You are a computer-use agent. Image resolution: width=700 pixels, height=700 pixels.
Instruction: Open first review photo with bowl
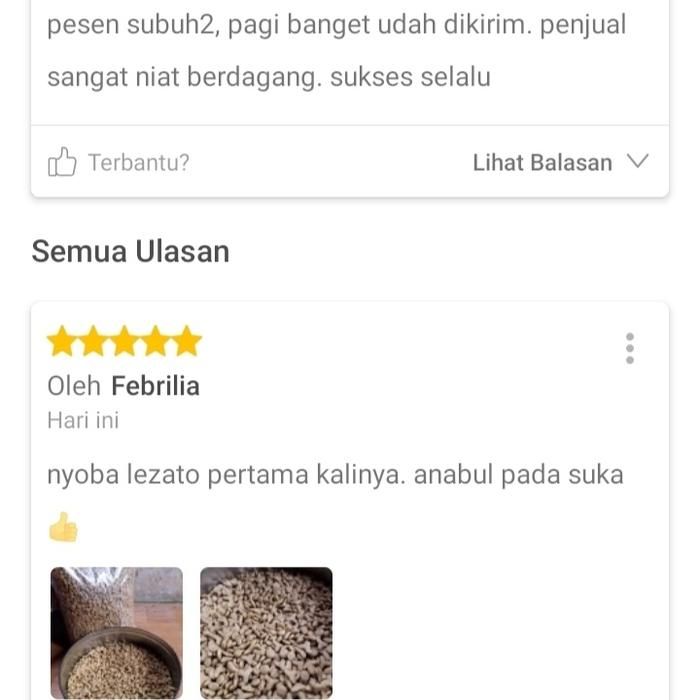(117, 632)
